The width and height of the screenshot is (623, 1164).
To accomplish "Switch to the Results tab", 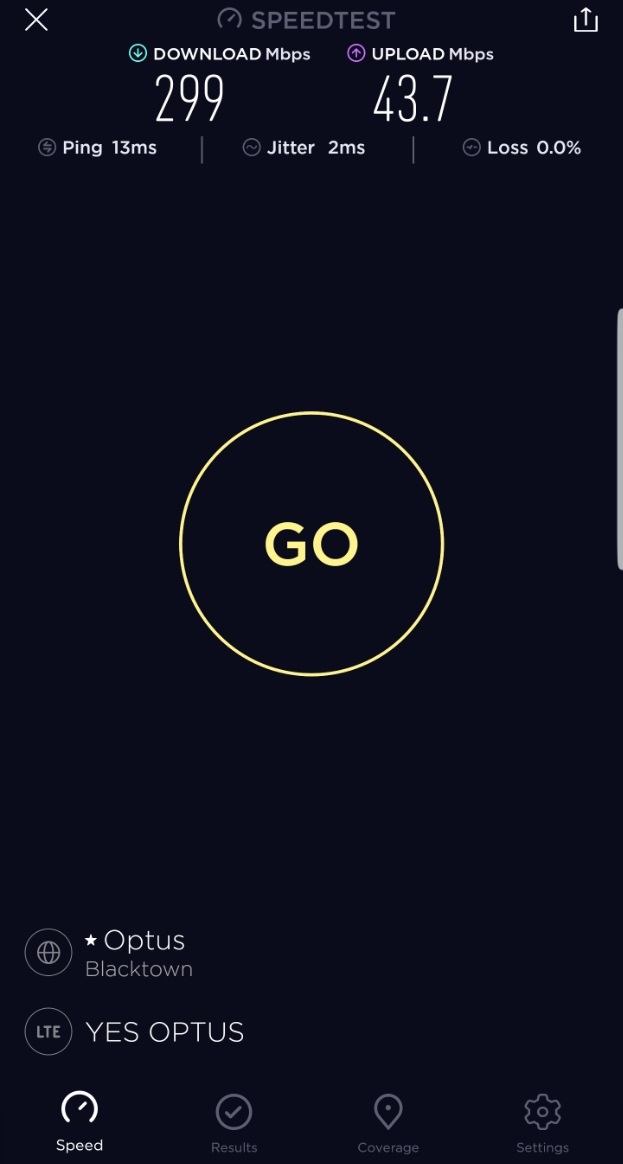I will 234,1124.
